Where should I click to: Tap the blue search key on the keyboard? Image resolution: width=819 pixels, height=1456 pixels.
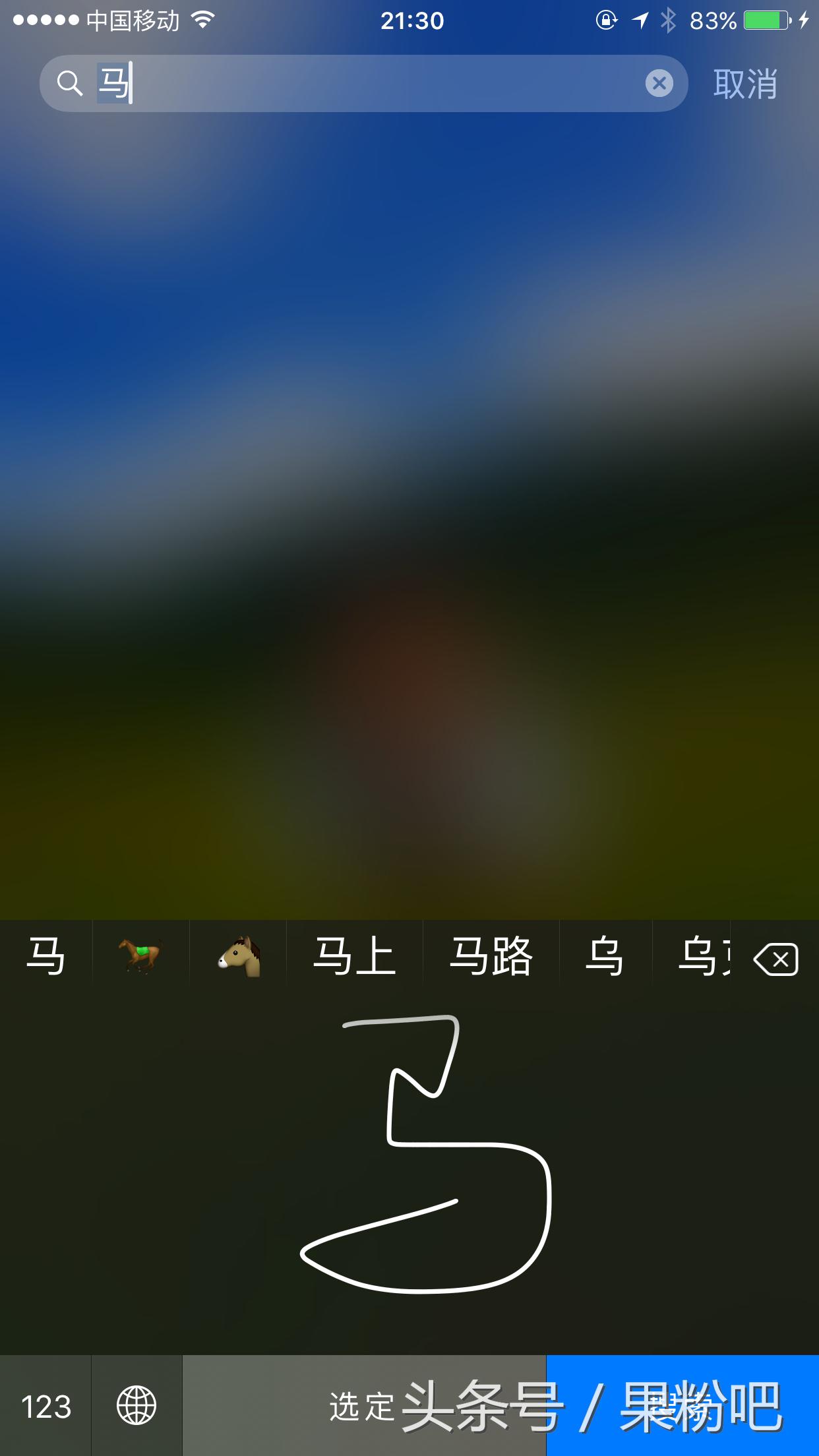(x=682, y=1405)
